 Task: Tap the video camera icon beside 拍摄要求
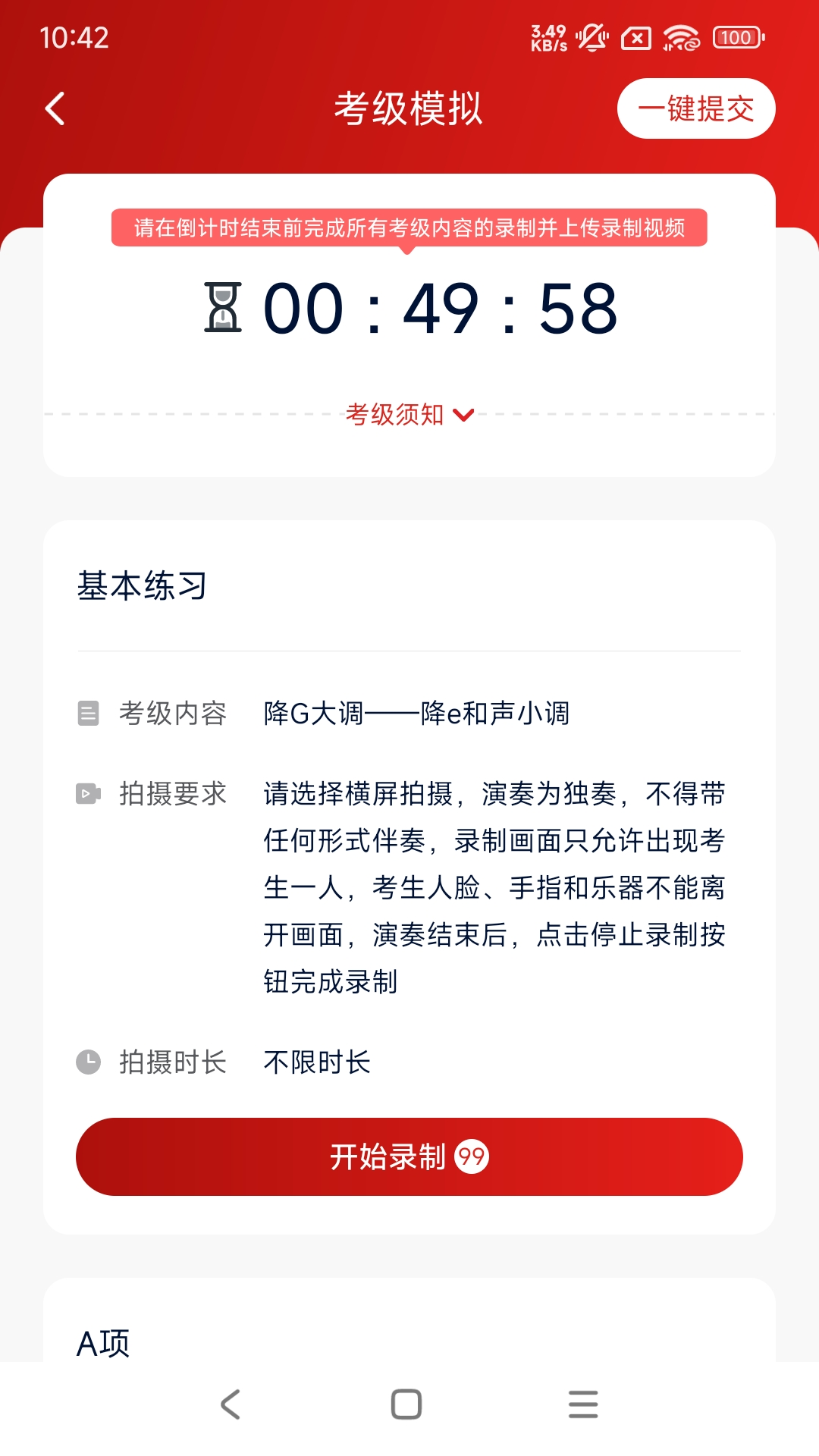click(x=88, y=794)
